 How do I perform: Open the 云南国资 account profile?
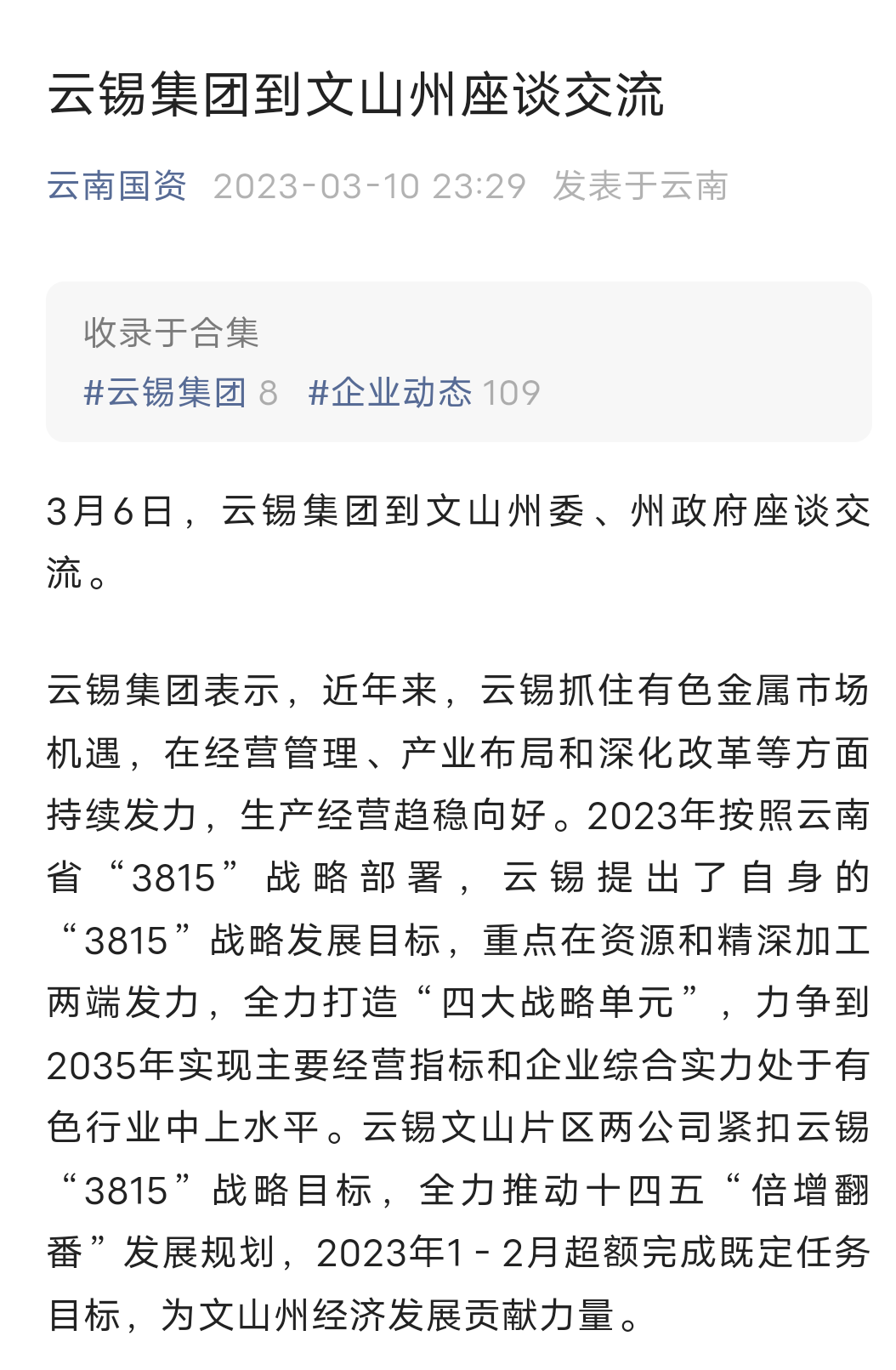click(116, 186)
